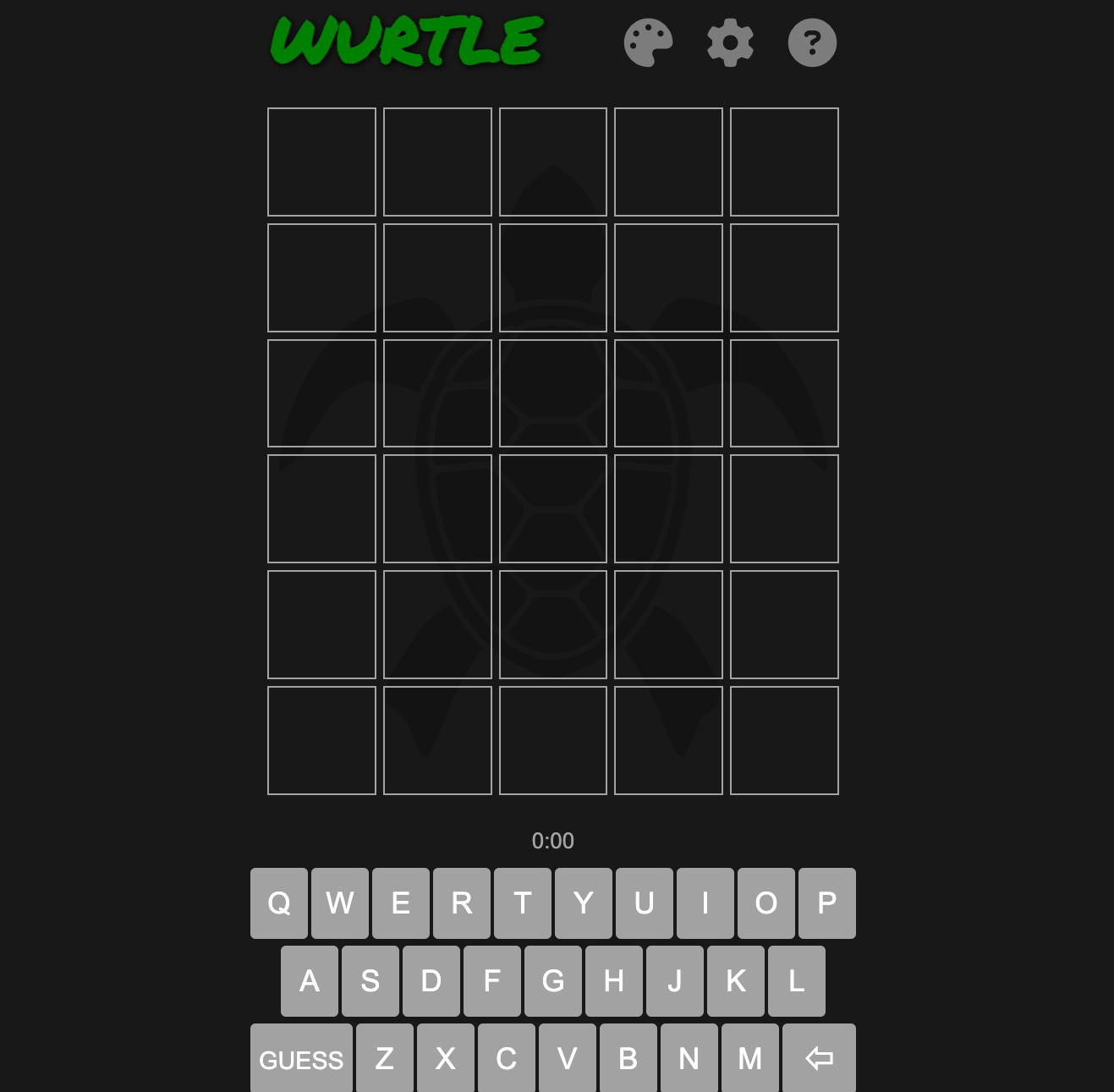Choose the letter P
1114x1092 pixels.
[x=827, y=903]
